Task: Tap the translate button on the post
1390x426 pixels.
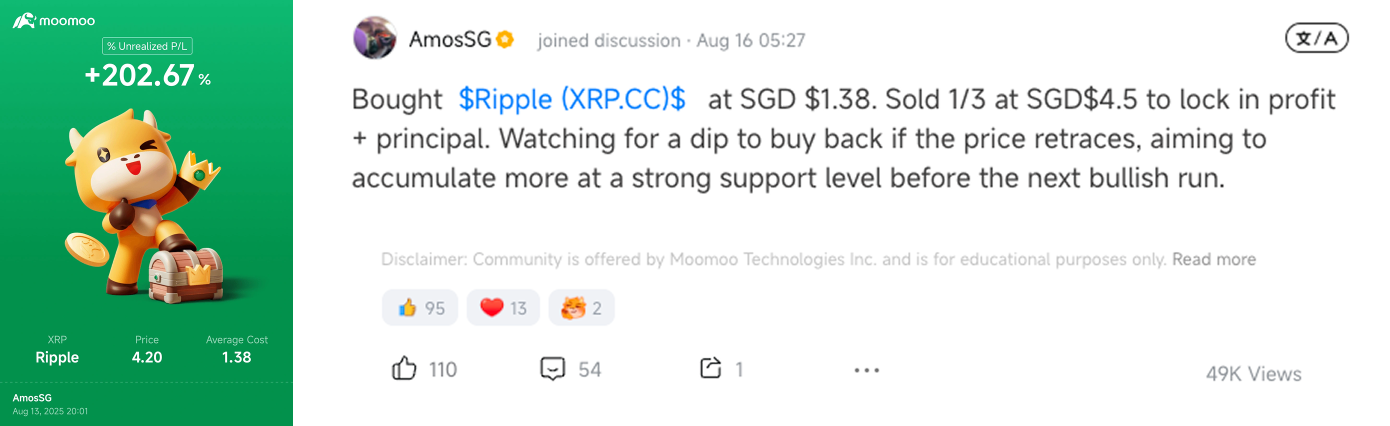Action: pos(1317,39)
